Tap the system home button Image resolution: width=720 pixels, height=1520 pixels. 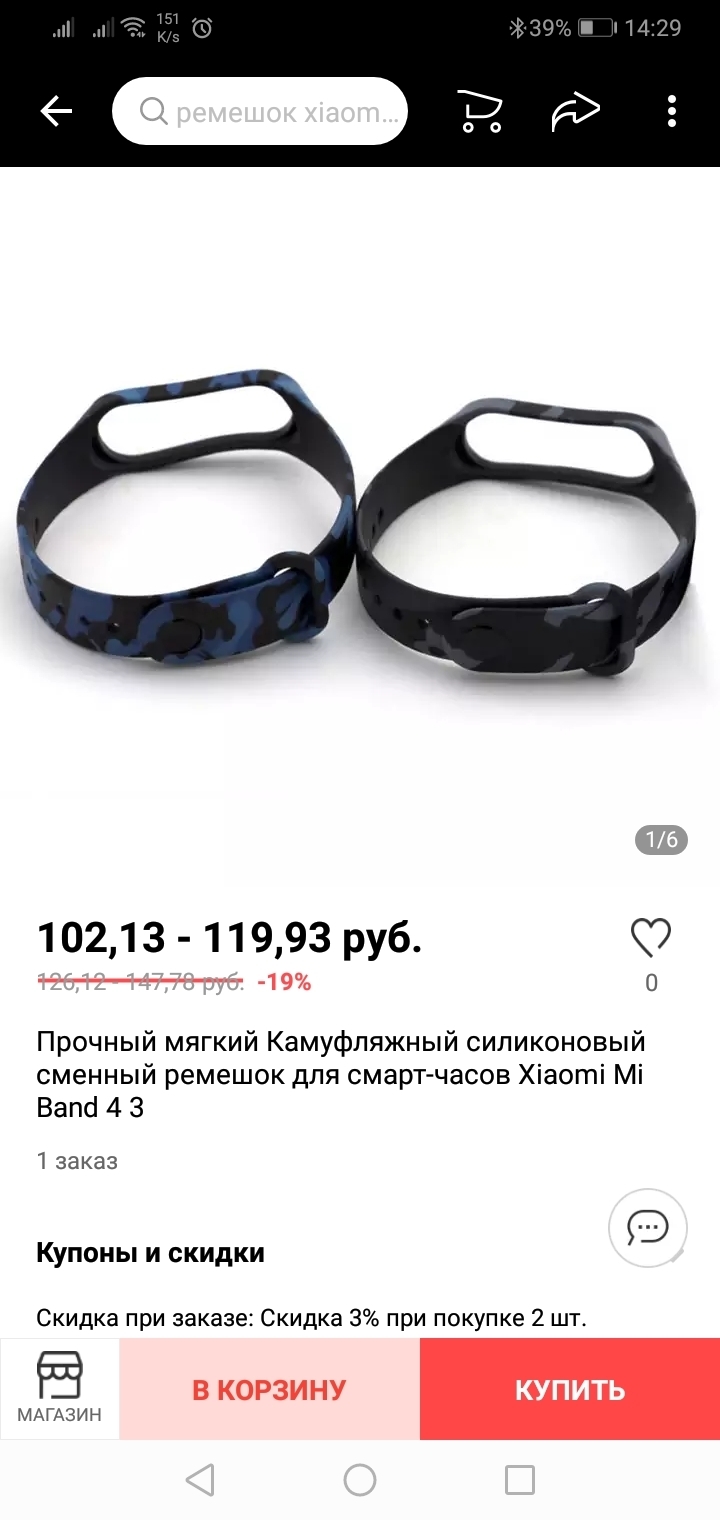(360, 1480)
